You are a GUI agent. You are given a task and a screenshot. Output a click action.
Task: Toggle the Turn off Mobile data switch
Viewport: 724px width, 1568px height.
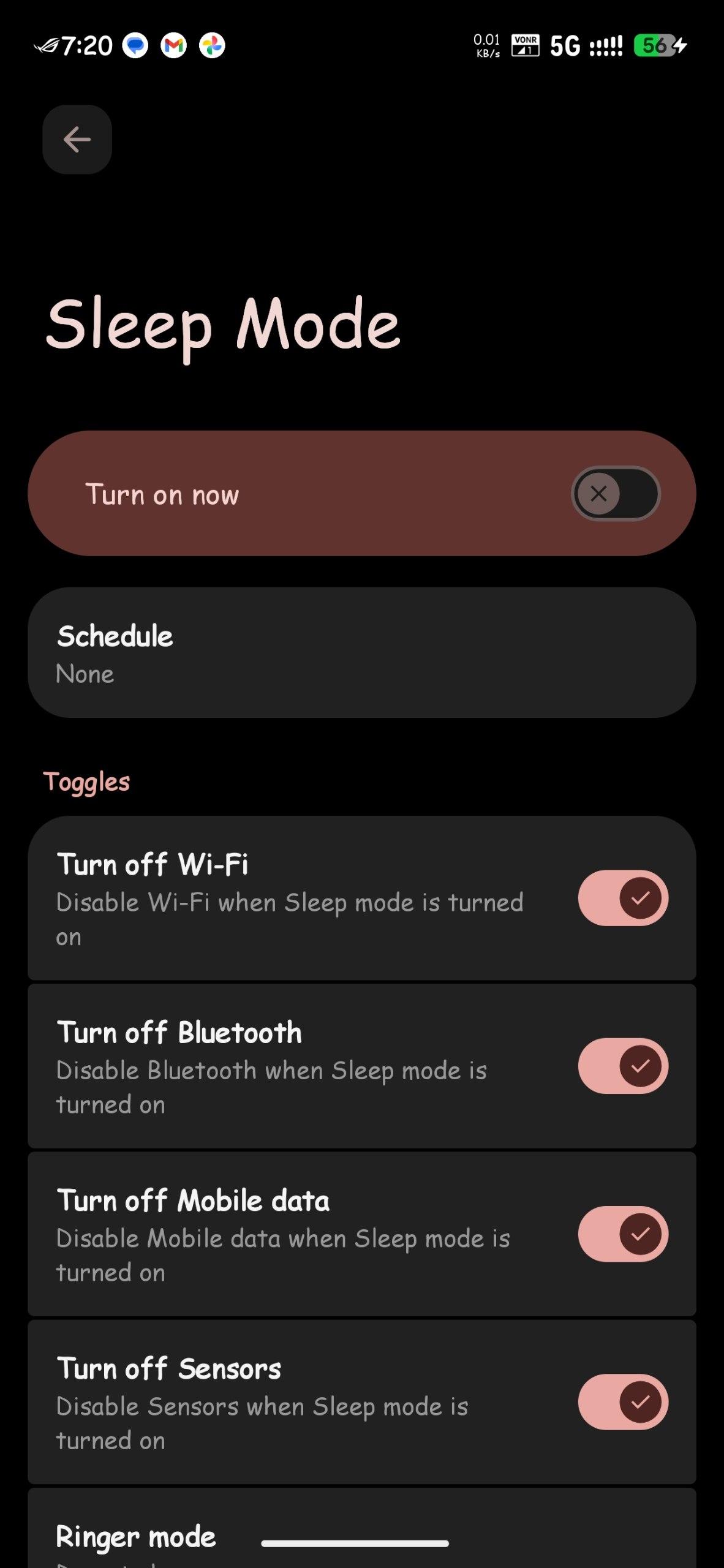click(x=623, y=1234)
